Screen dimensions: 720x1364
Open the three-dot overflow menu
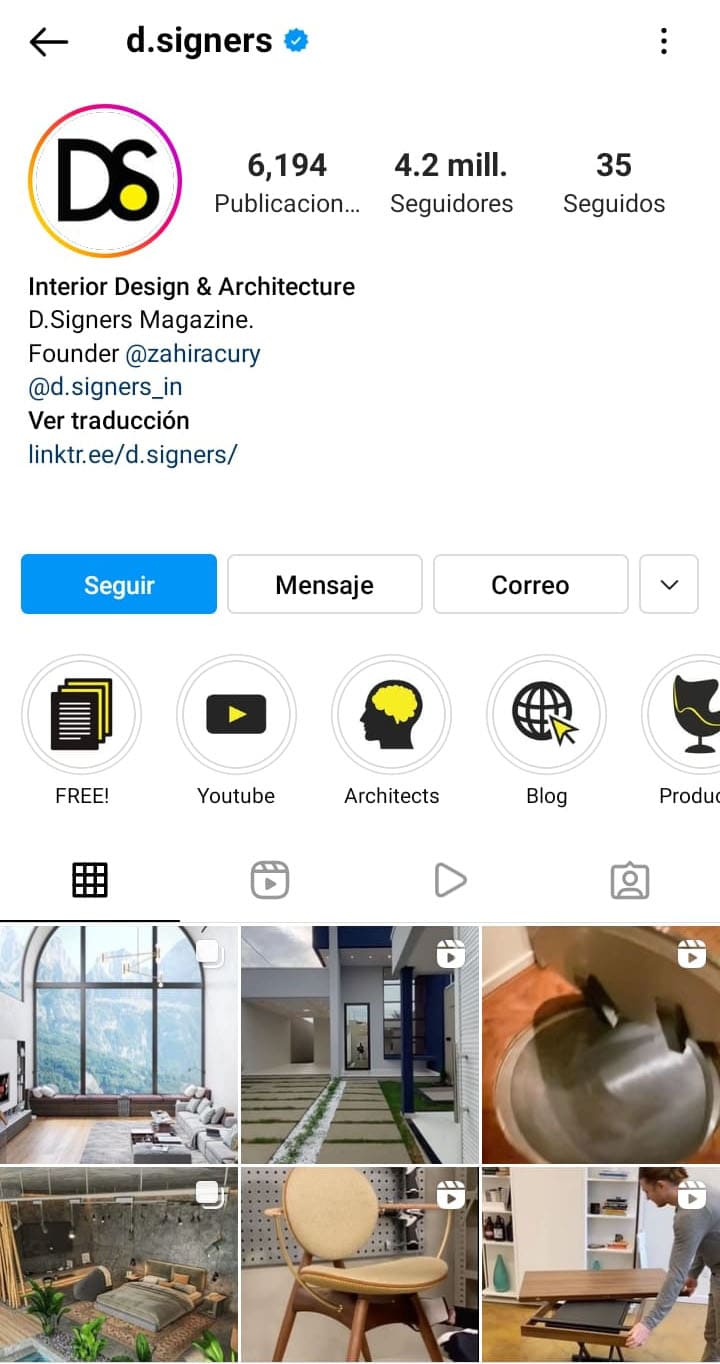663,42
